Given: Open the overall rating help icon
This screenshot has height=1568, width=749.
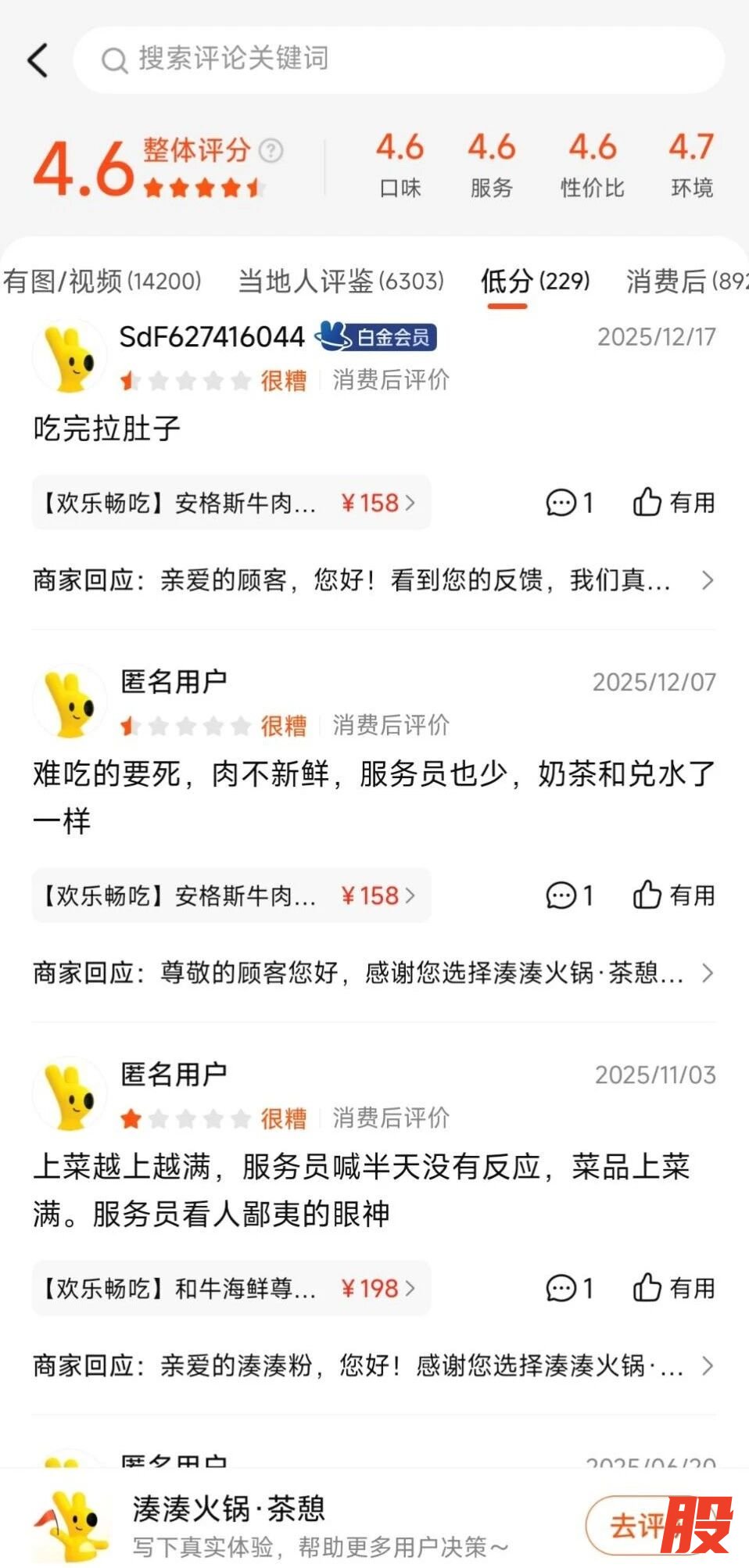Looking at the screenshot, I should pyautogui.click(x=271, y=150).
